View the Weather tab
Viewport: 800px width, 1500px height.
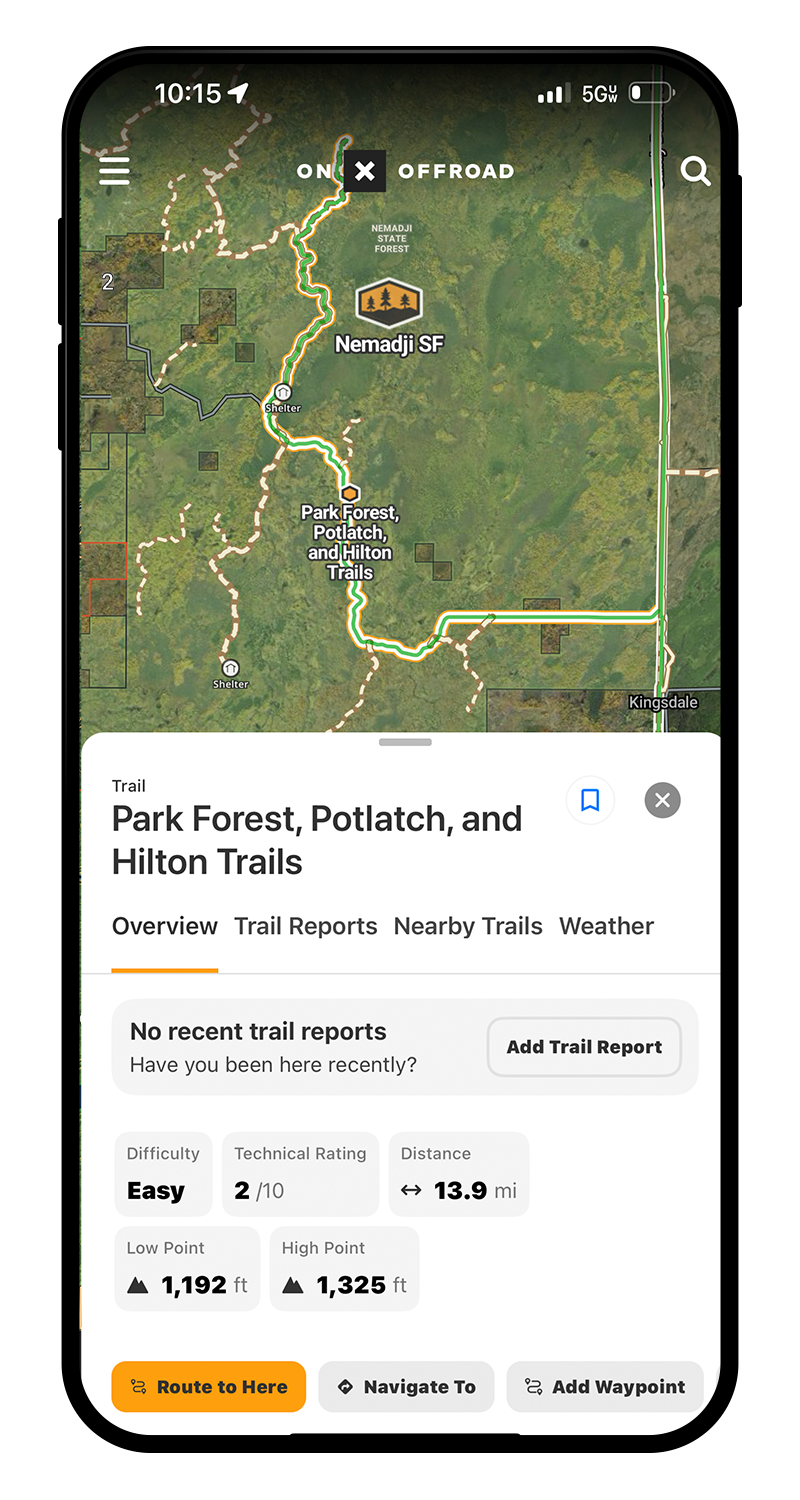tap(606, 927)
